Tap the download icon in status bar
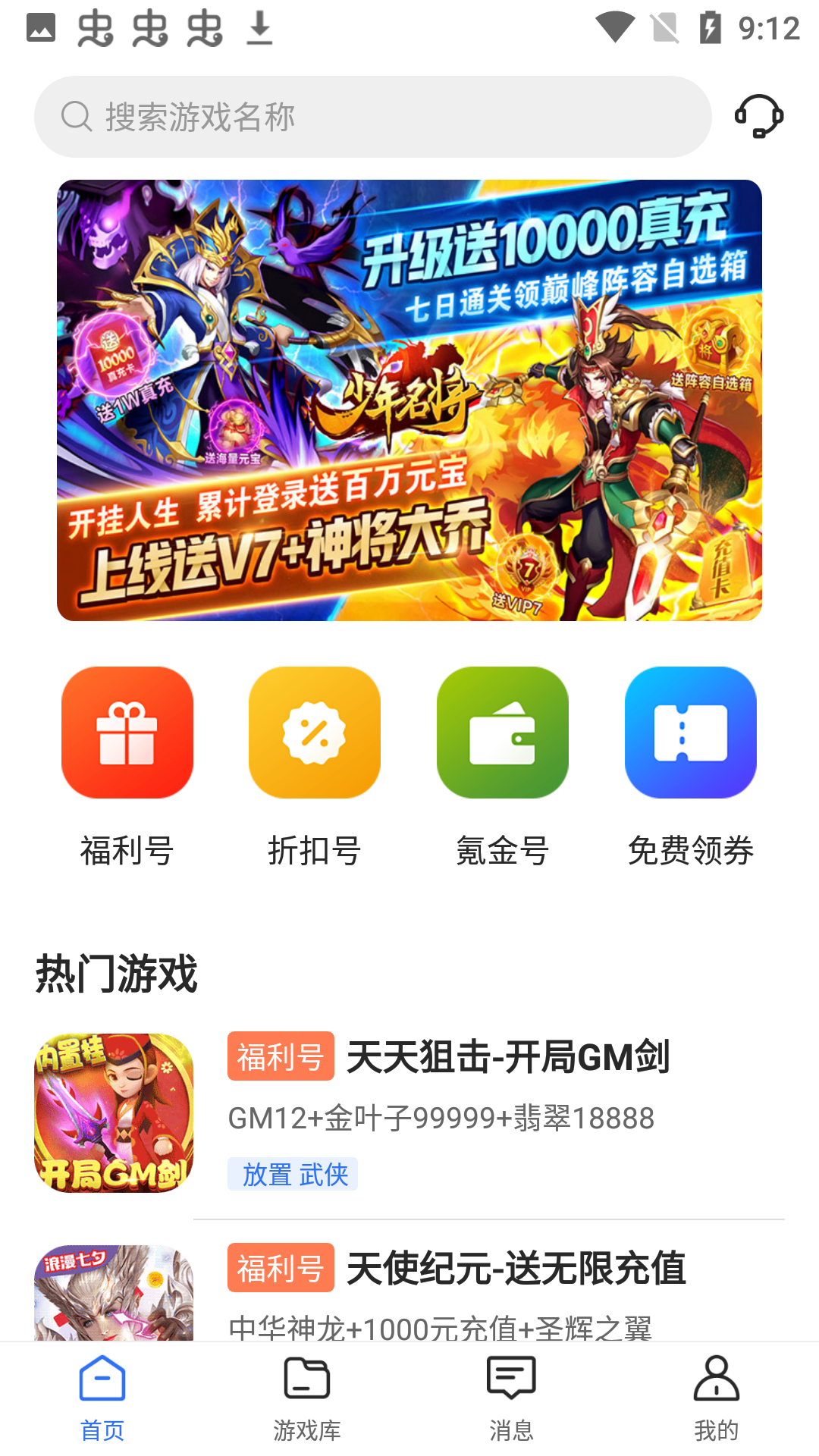Viewport: 819px width, 1456px height. (258, 28)
